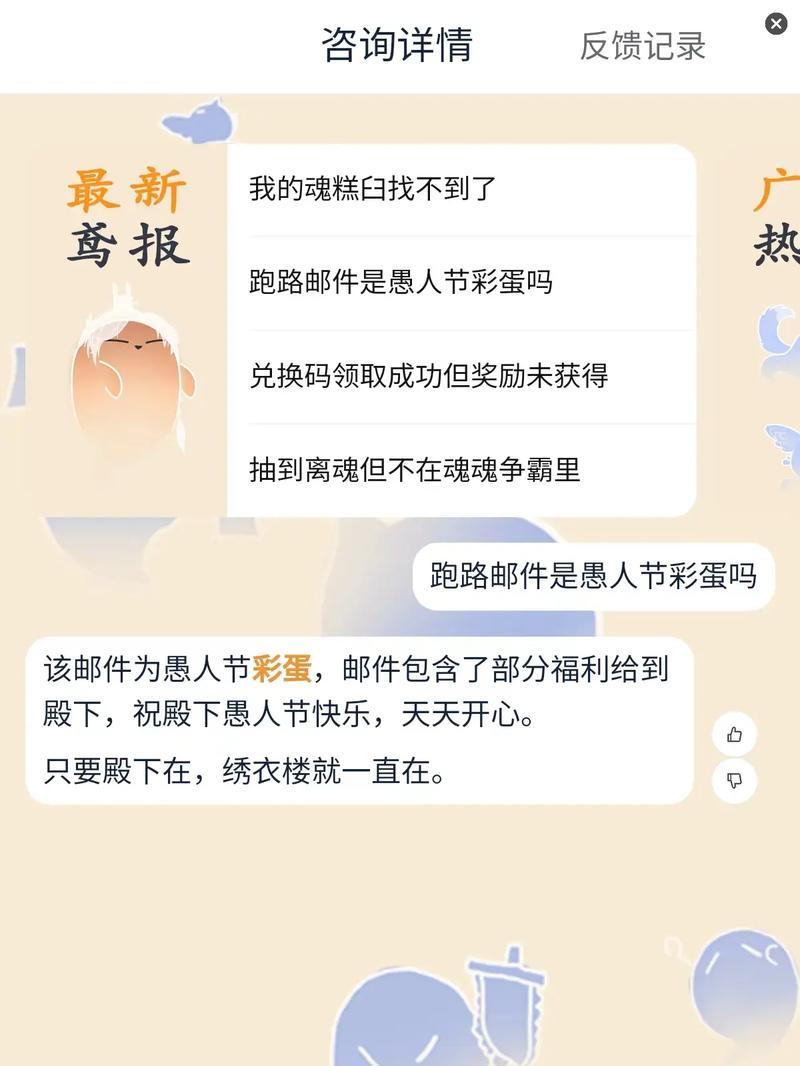Open the question 我的魂糕臼找不到了

tap(372, 189)
